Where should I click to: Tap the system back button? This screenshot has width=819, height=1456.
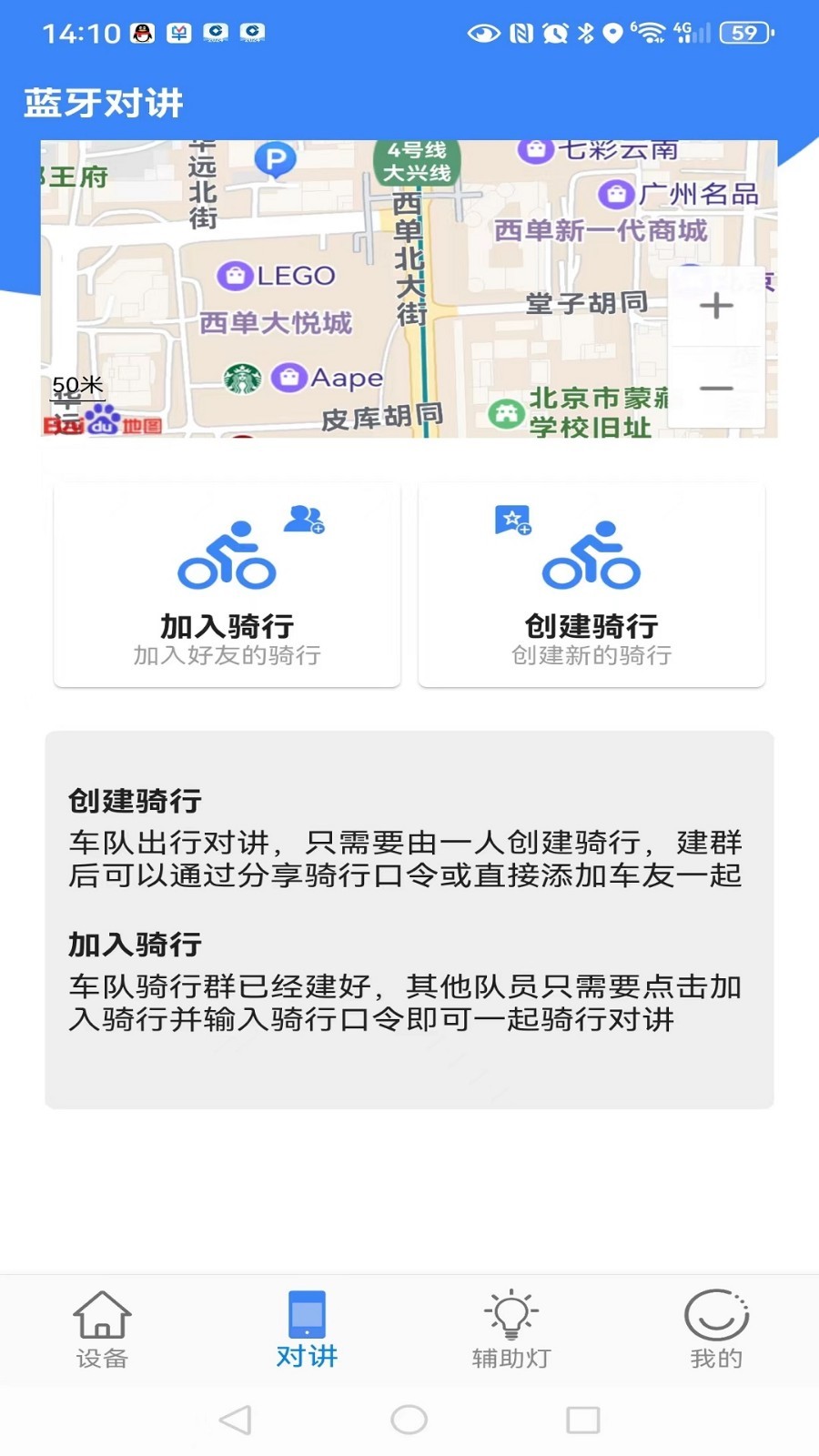[x=236, y=1420]
